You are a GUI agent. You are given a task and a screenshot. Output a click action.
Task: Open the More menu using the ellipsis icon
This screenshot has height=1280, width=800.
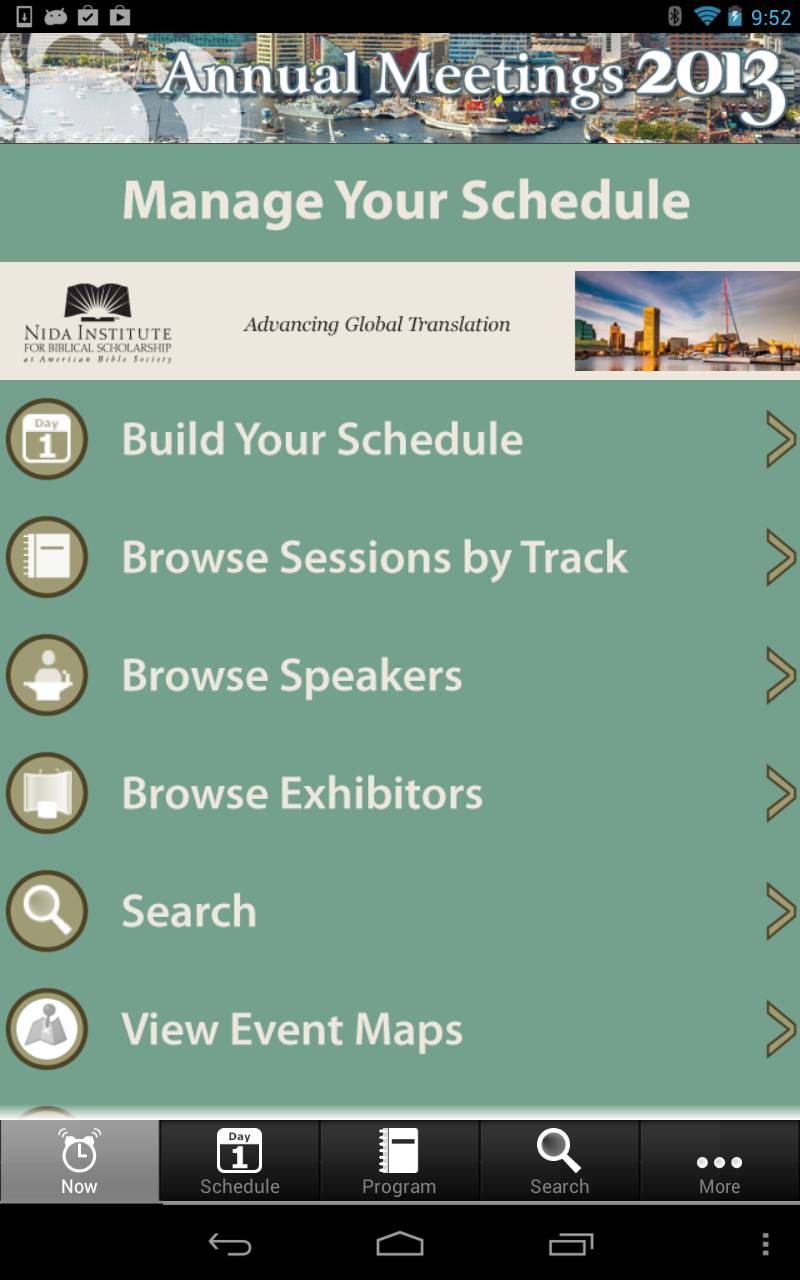pos(719,1160)
